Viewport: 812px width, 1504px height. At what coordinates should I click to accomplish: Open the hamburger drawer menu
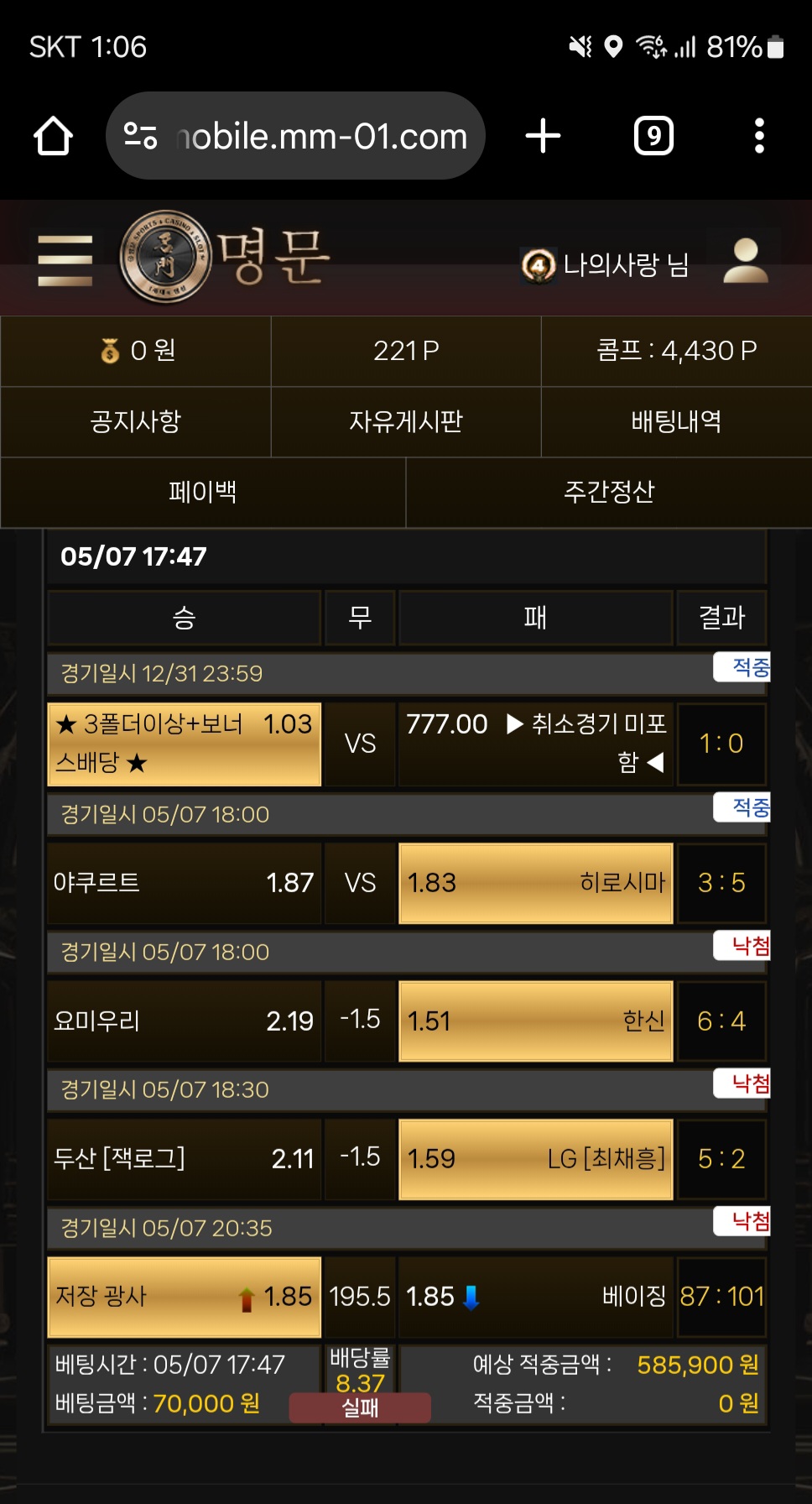pyautogui.click(x=65, y=260)
